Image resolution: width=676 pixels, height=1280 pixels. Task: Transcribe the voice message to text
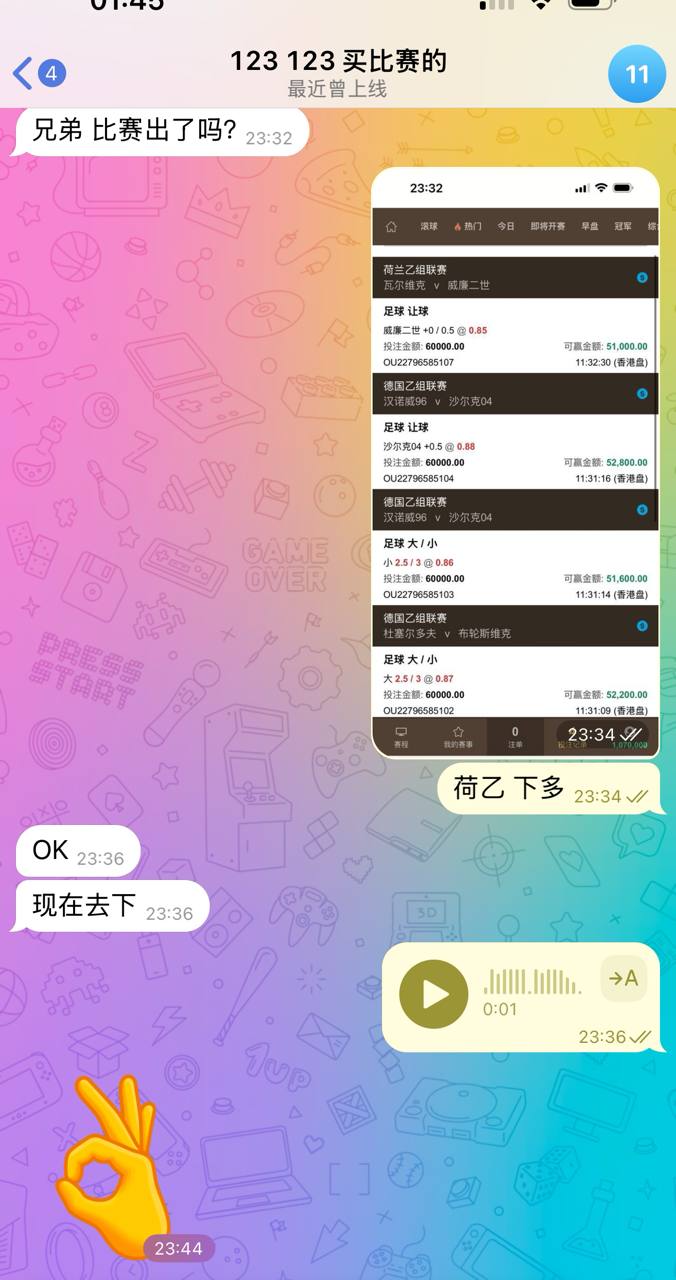(624, 979)
